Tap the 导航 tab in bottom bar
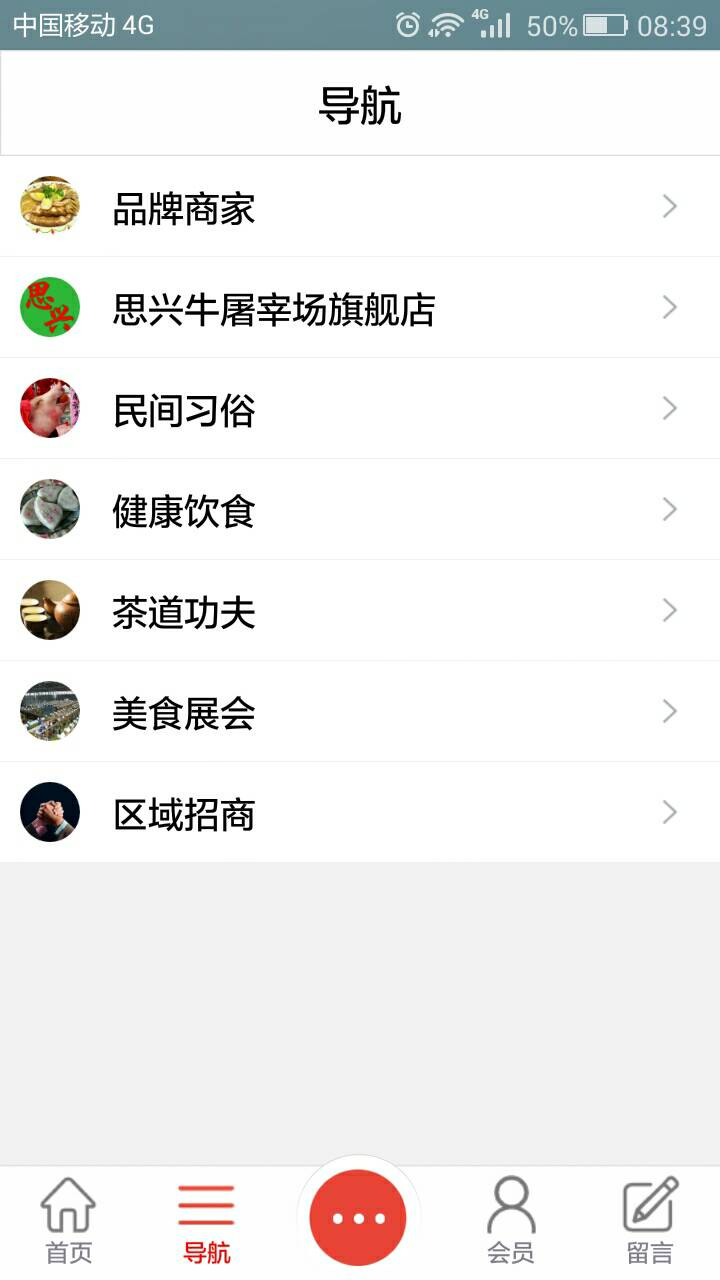720x1280 pixels. tap(206, 1221)
